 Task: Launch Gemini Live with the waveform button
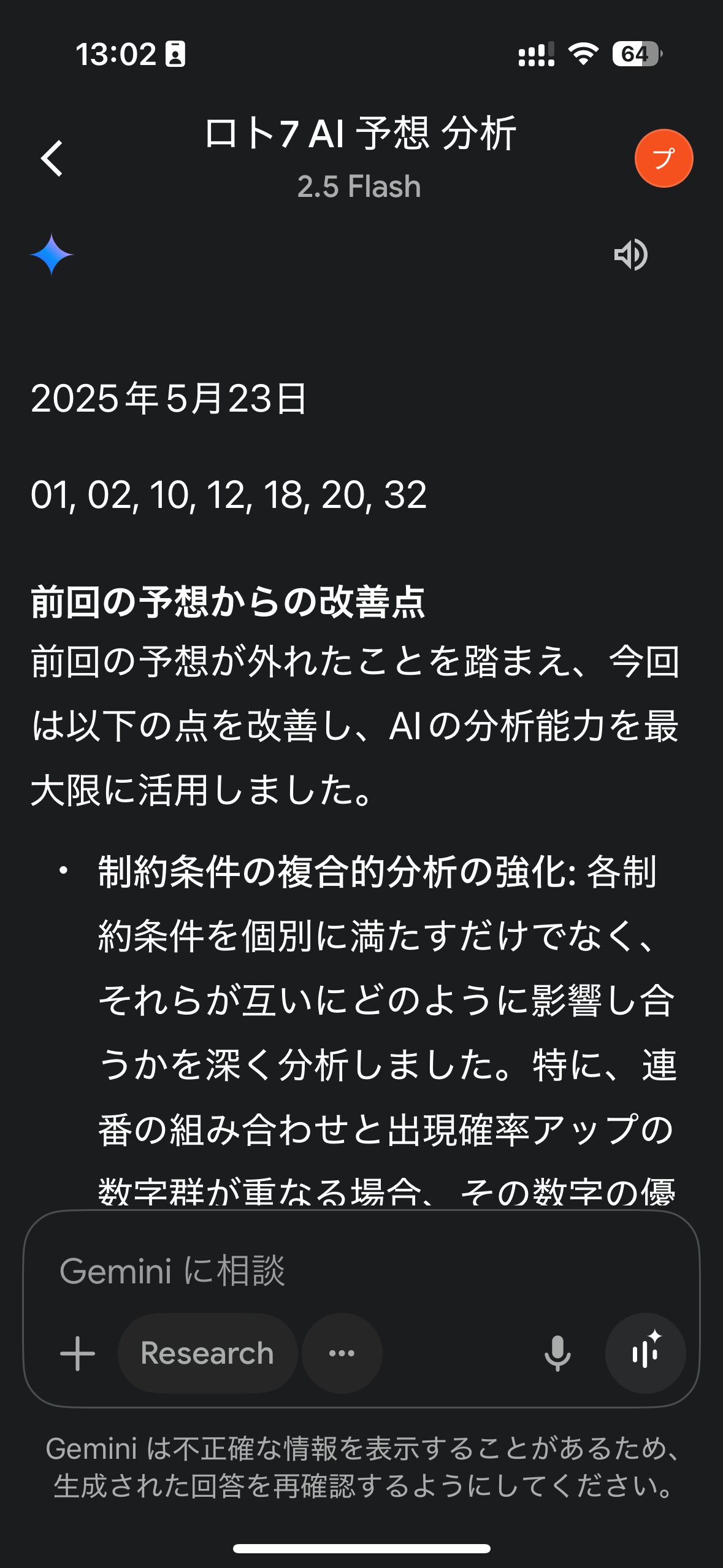pyautogui.click(x=645, y=1353)
